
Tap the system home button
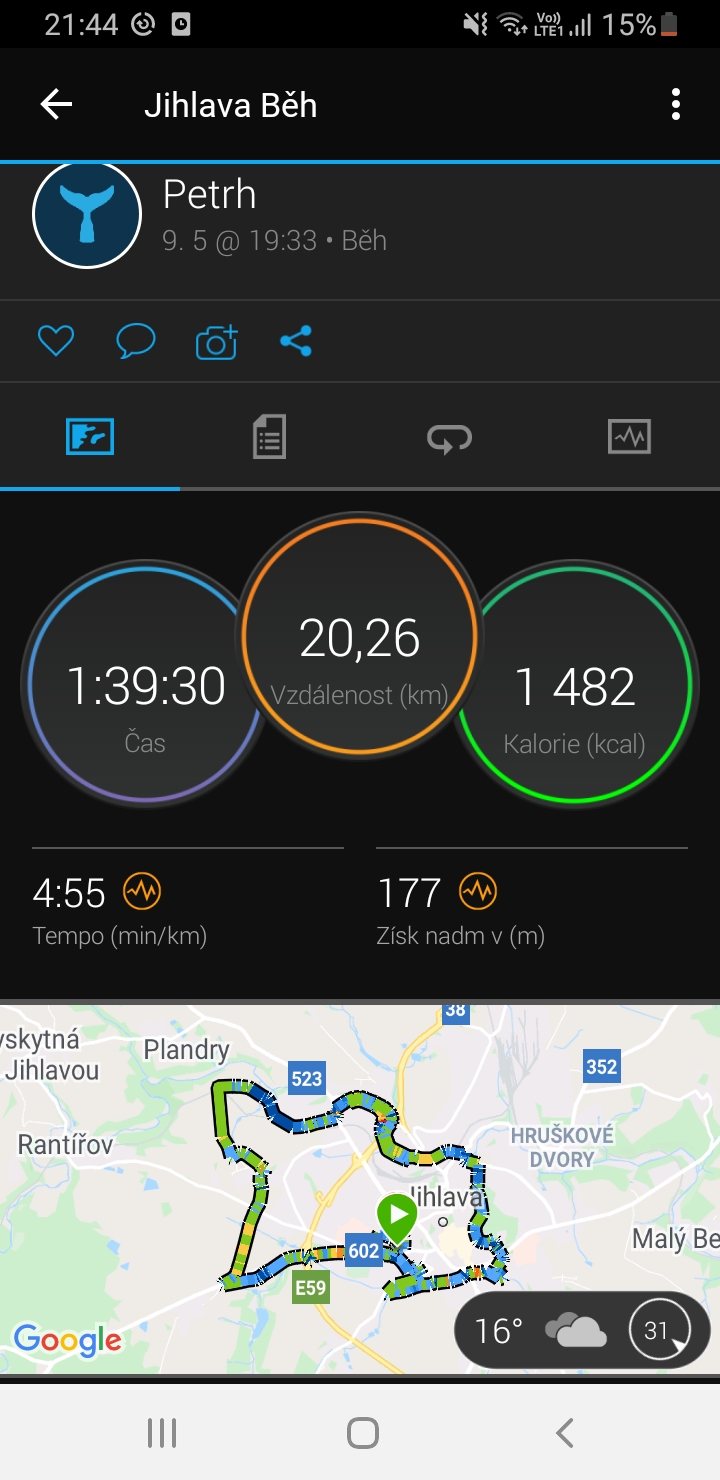362,1433
